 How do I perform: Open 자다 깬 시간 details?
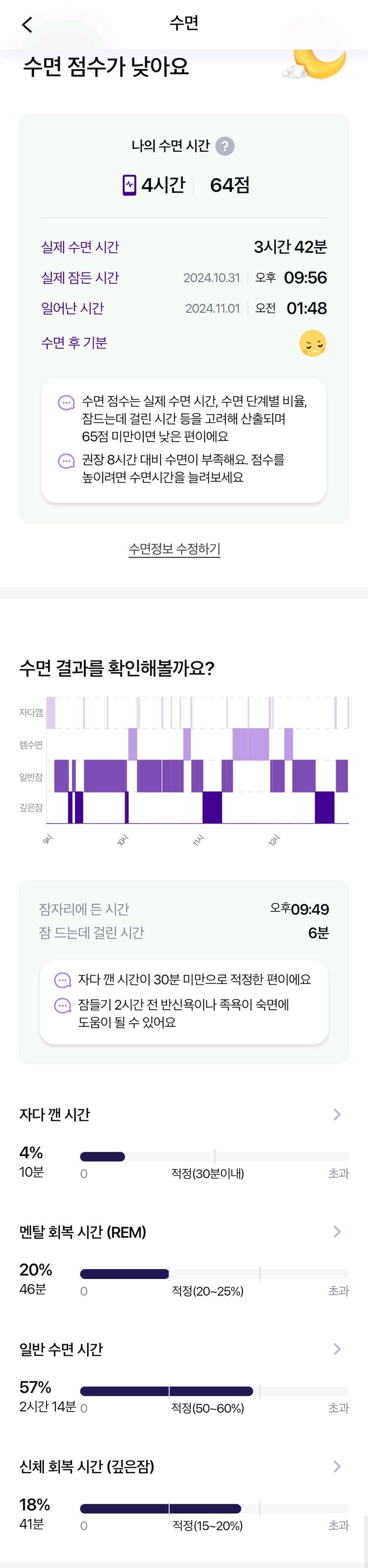point(336,1114)
